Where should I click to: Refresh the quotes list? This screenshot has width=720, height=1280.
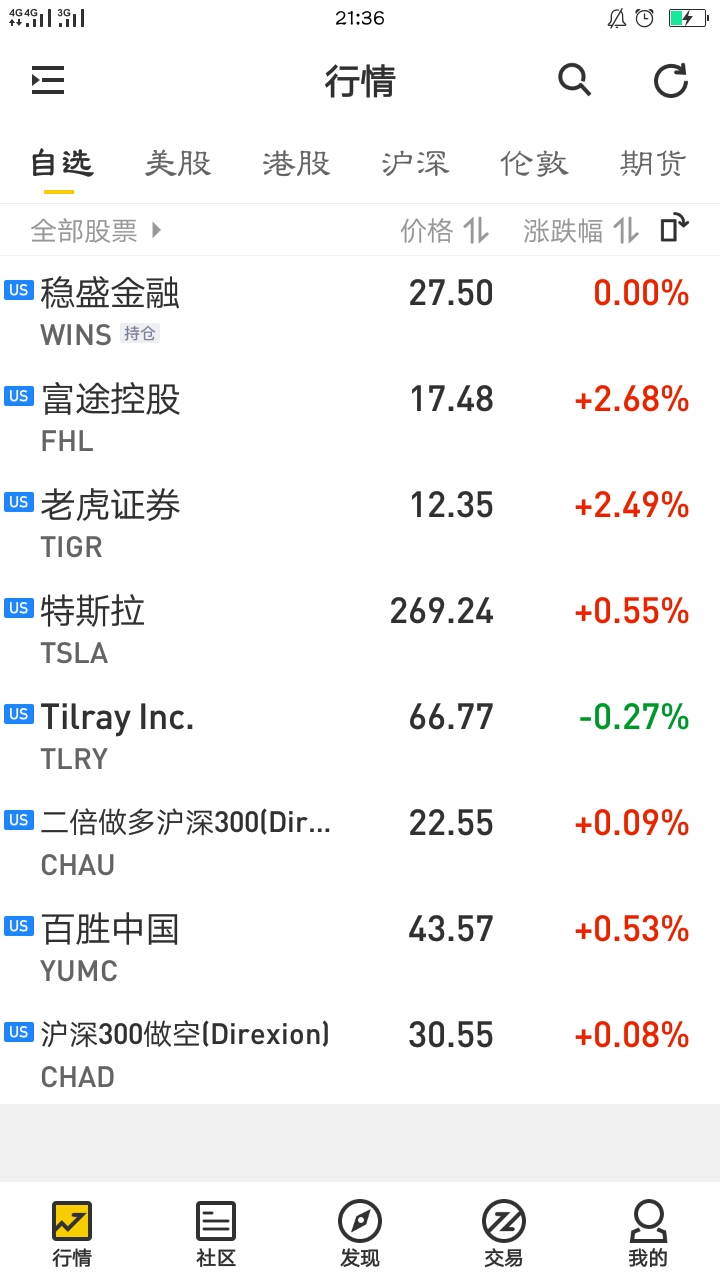coord(671,80)
